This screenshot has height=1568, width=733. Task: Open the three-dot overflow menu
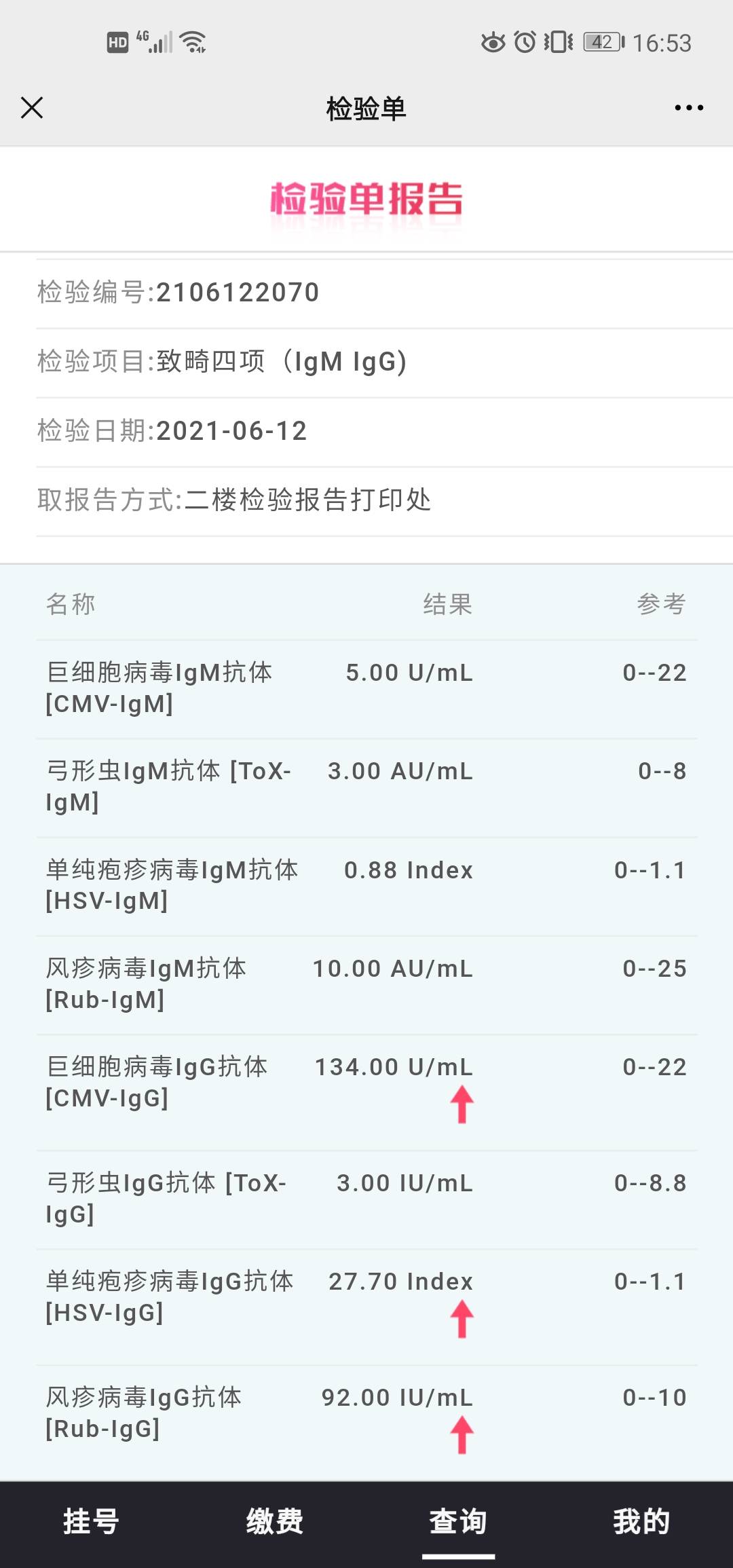[x=689, y=107]
